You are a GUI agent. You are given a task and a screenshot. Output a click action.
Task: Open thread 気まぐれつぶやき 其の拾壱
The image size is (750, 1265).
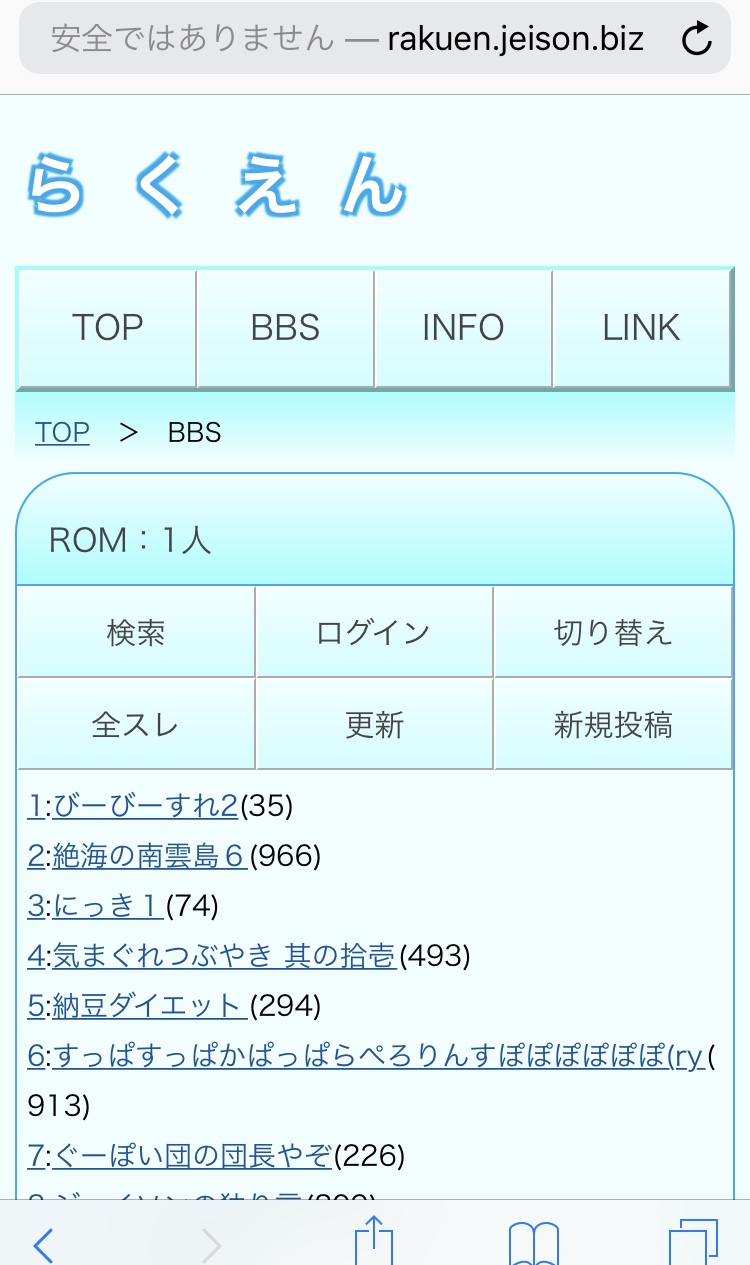[x=225, y=956]
